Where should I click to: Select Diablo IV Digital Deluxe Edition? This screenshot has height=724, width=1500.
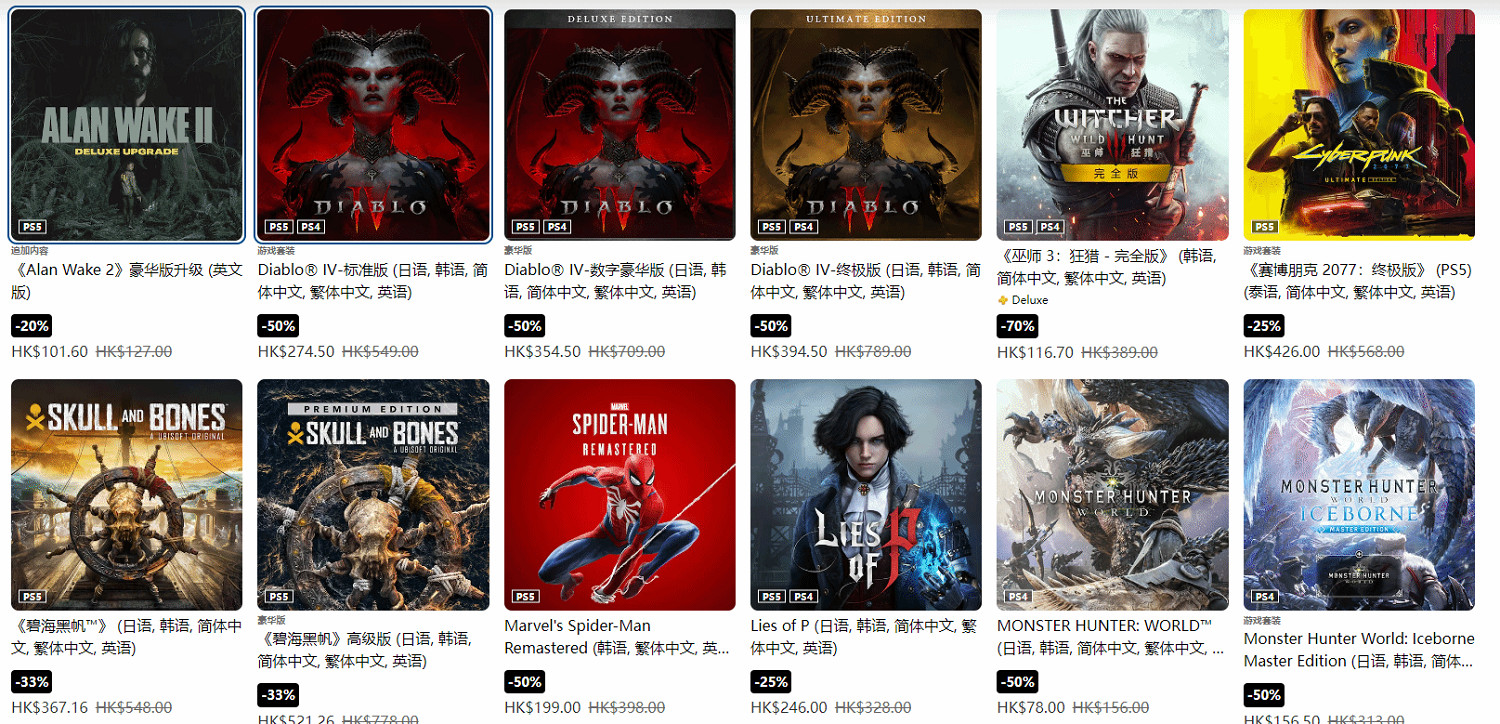click(x=619, y=125)
